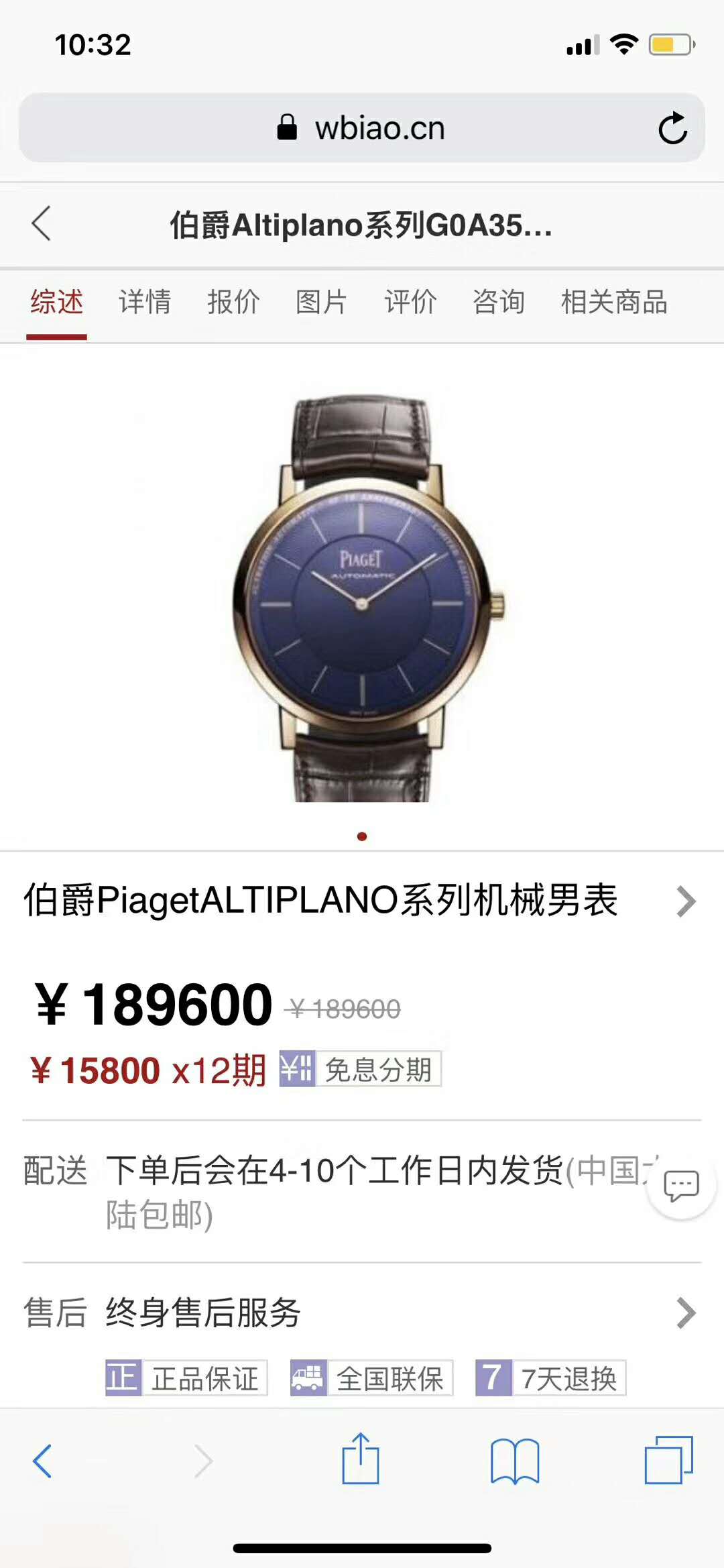Screen dimensions: 724x1568
Task: Open the floating chat support bubble
Action: (x=681, y=1186)
